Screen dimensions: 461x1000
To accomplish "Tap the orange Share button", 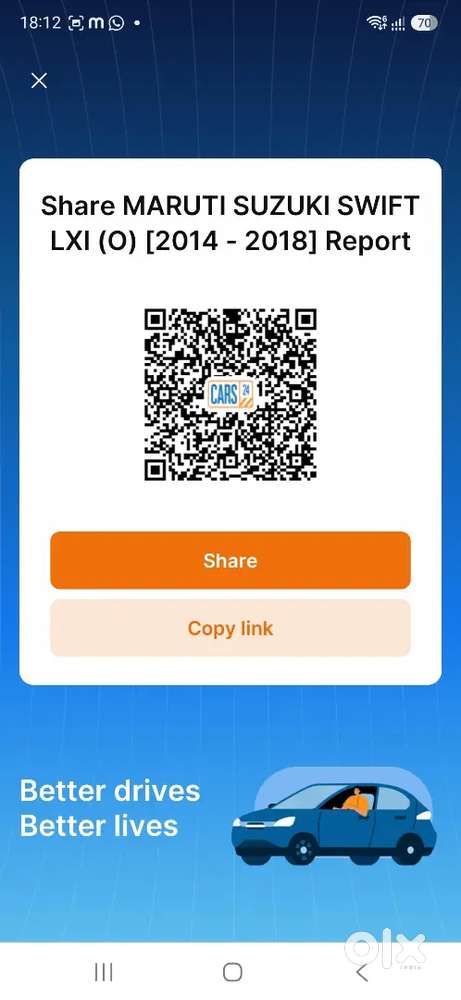I will [230, 560].
